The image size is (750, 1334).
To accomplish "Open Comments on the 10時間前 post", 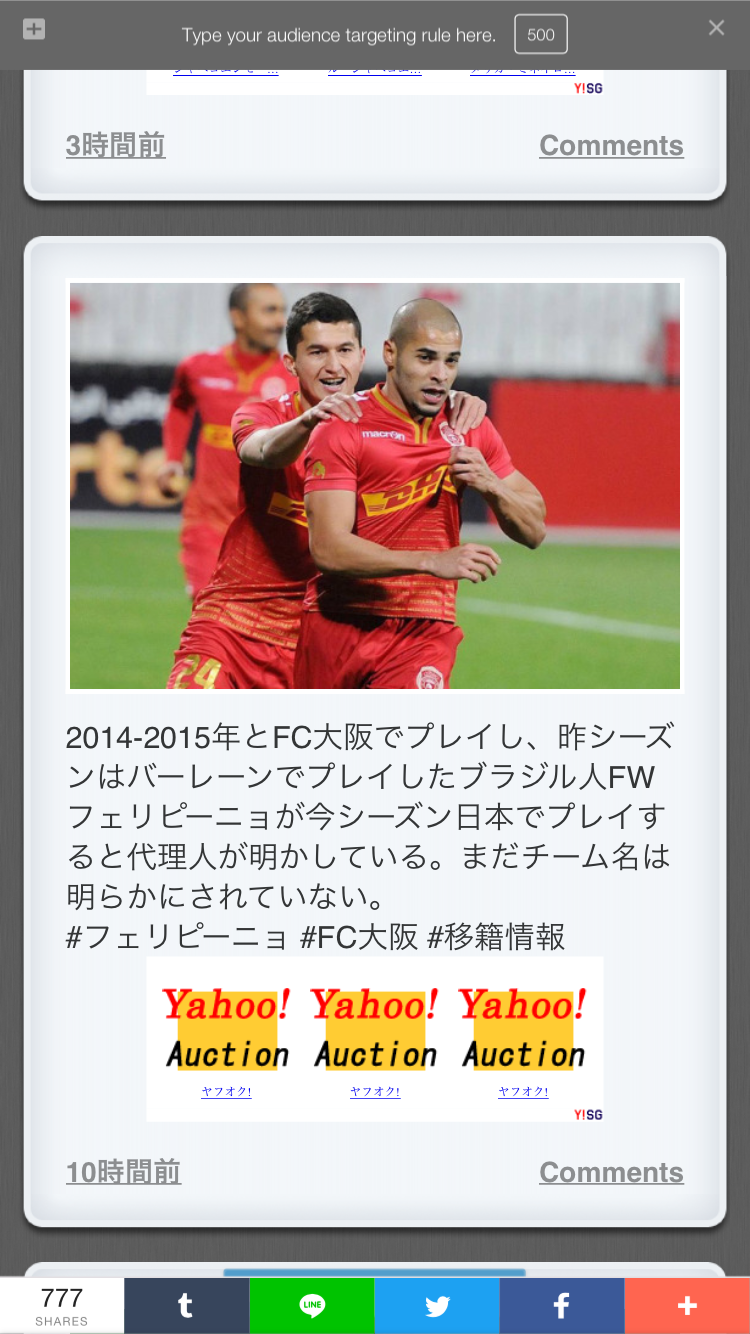I will 611,1172.
